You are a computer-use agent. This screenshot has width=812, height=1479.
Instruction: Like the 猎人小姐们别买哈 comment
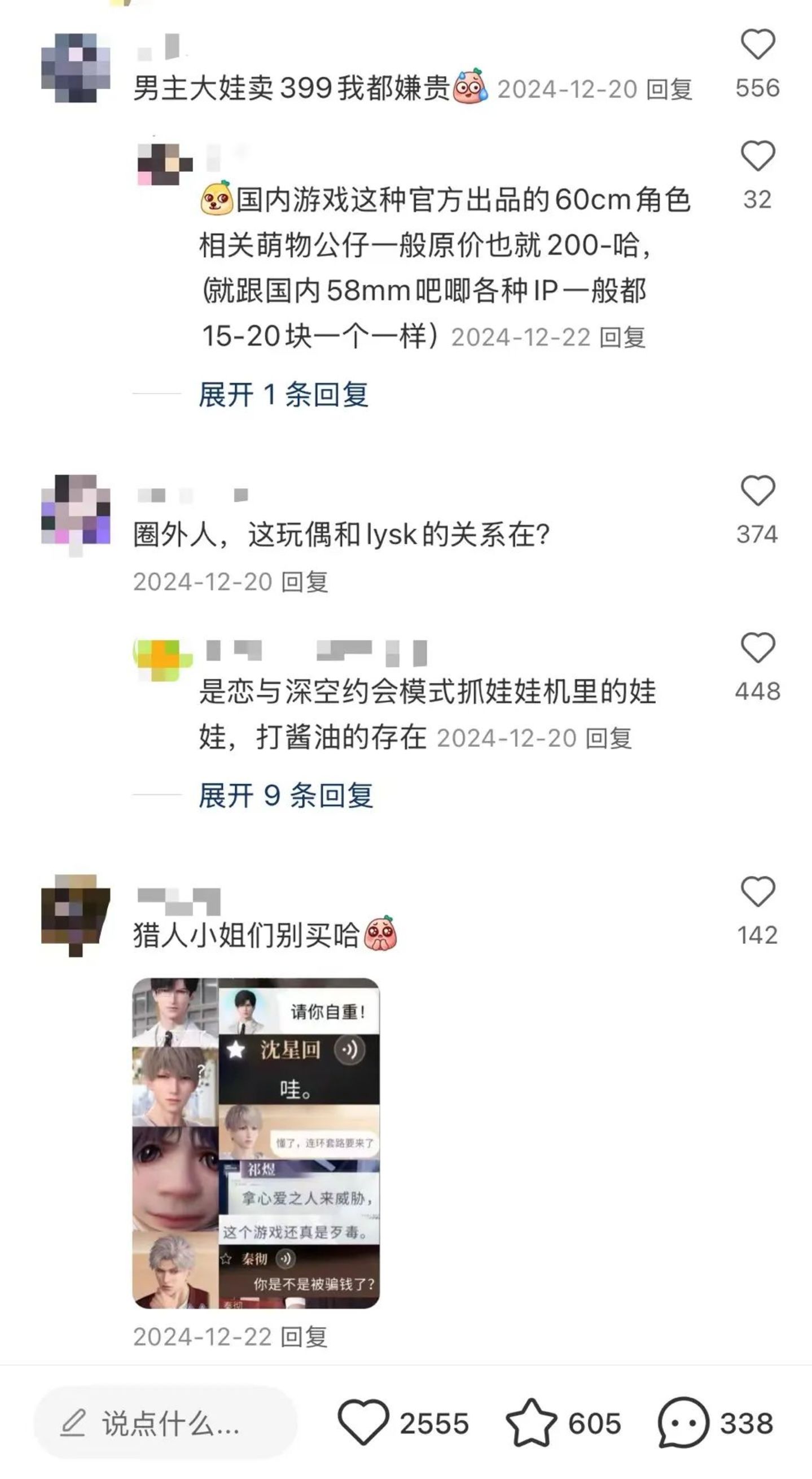click(757, 892)
